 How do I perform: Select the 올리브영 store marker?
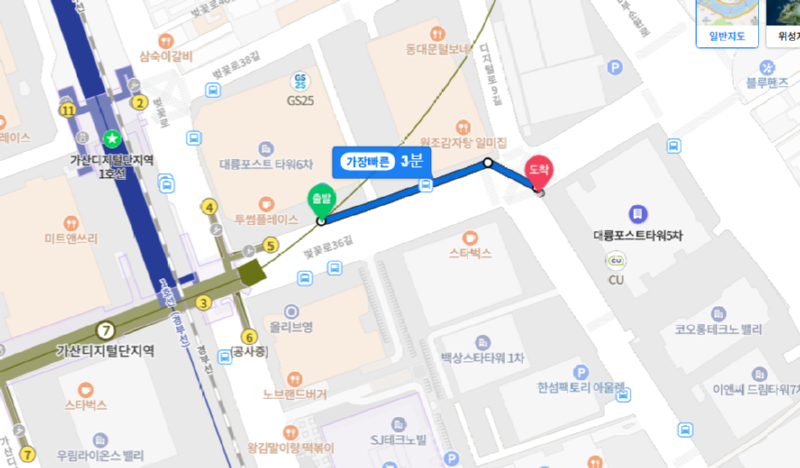[x=291, y=310]
